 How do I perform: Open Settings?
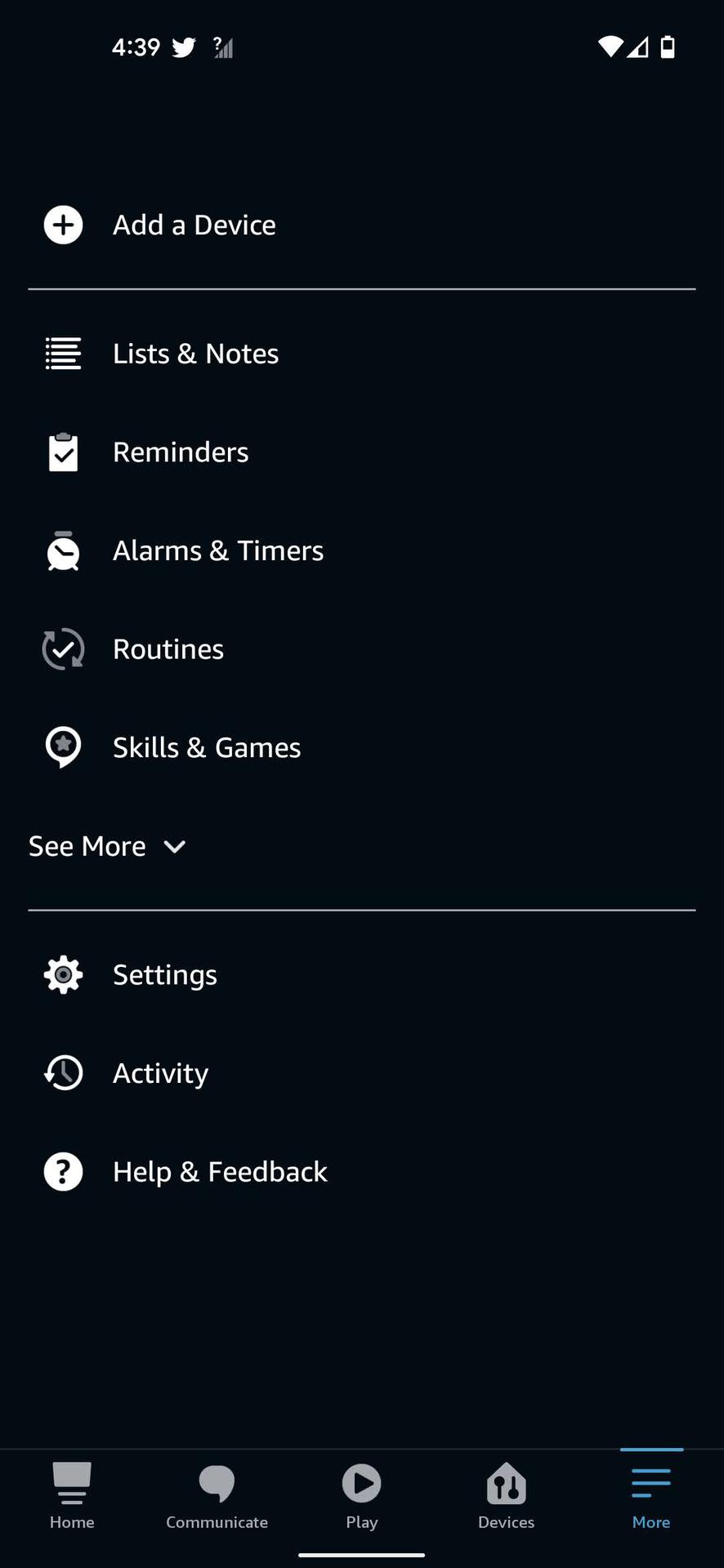164,975
